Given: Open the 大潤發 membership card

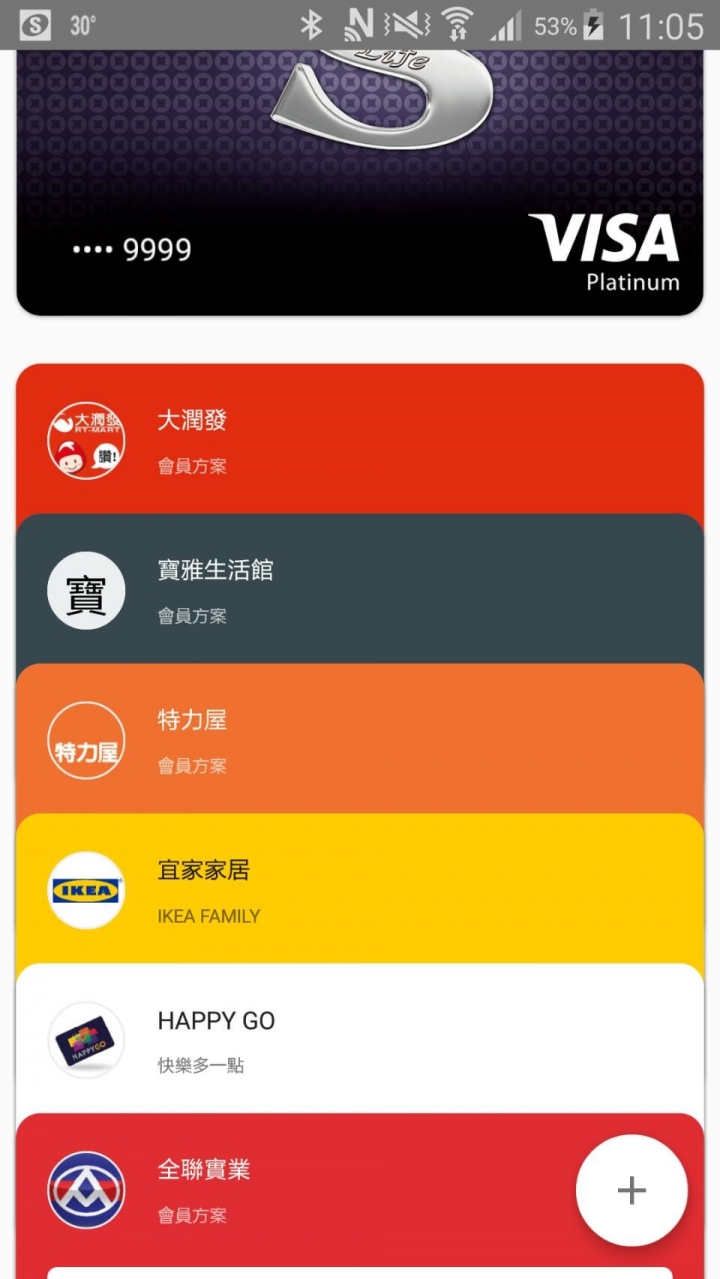Looking at the screenshot, I should point(360,439).
